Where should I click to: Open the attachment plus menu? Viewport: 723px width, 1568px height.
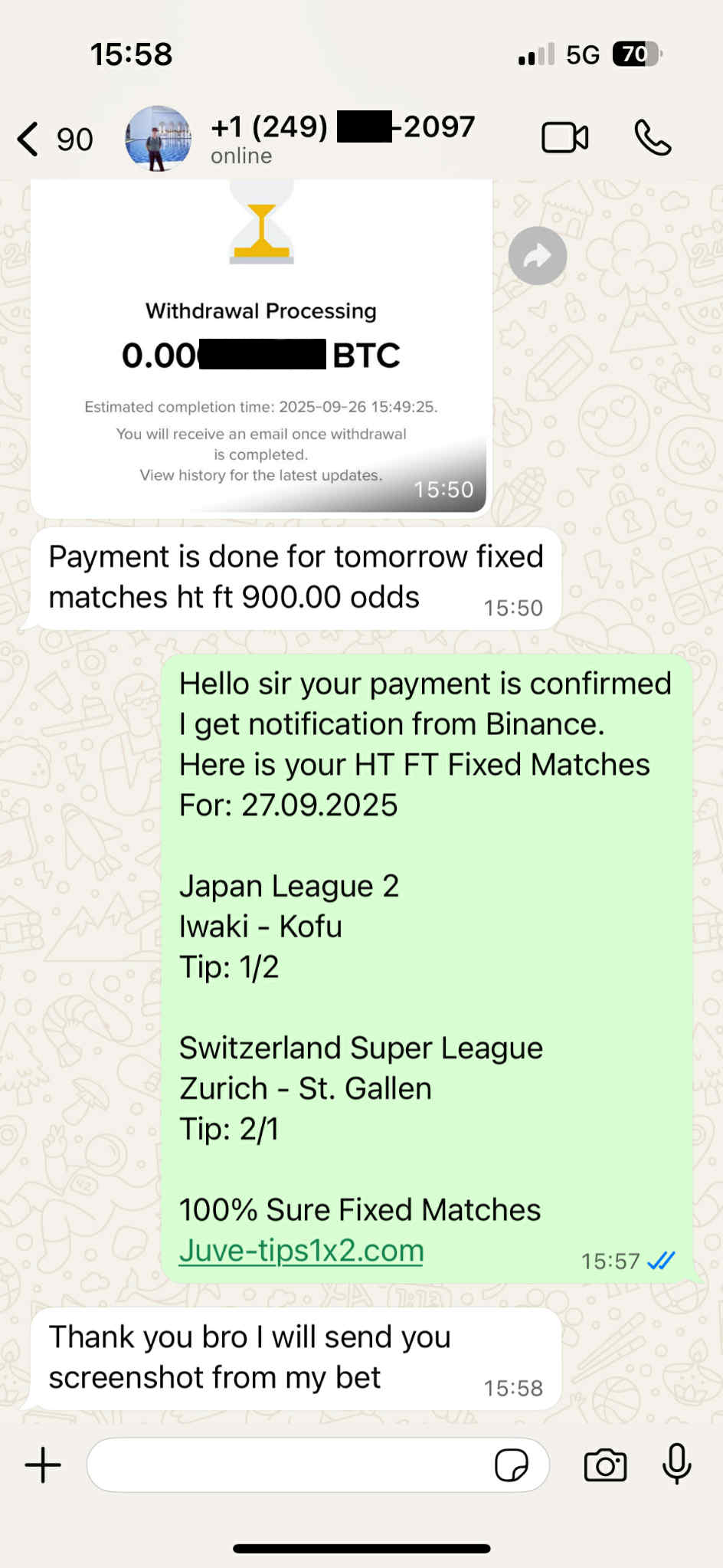coord(43,1465)
